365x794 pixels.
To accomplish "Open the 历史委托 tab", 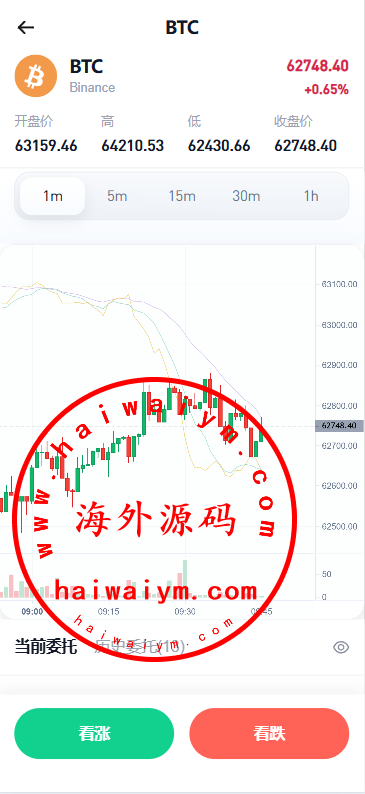I will 140,647.
